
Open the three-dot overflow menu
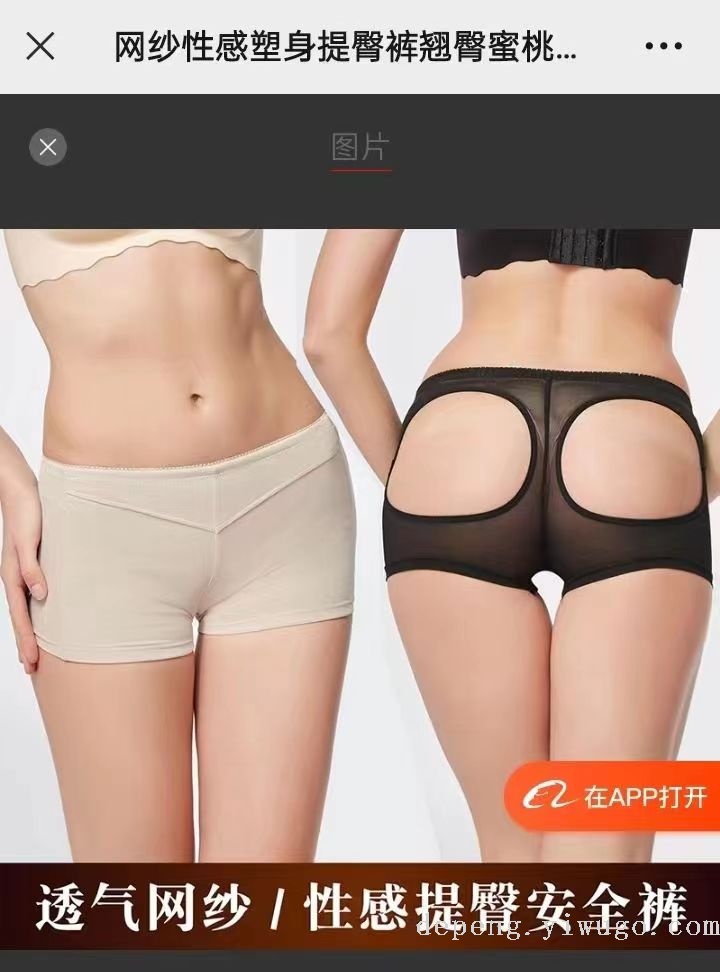coord(663,46)
